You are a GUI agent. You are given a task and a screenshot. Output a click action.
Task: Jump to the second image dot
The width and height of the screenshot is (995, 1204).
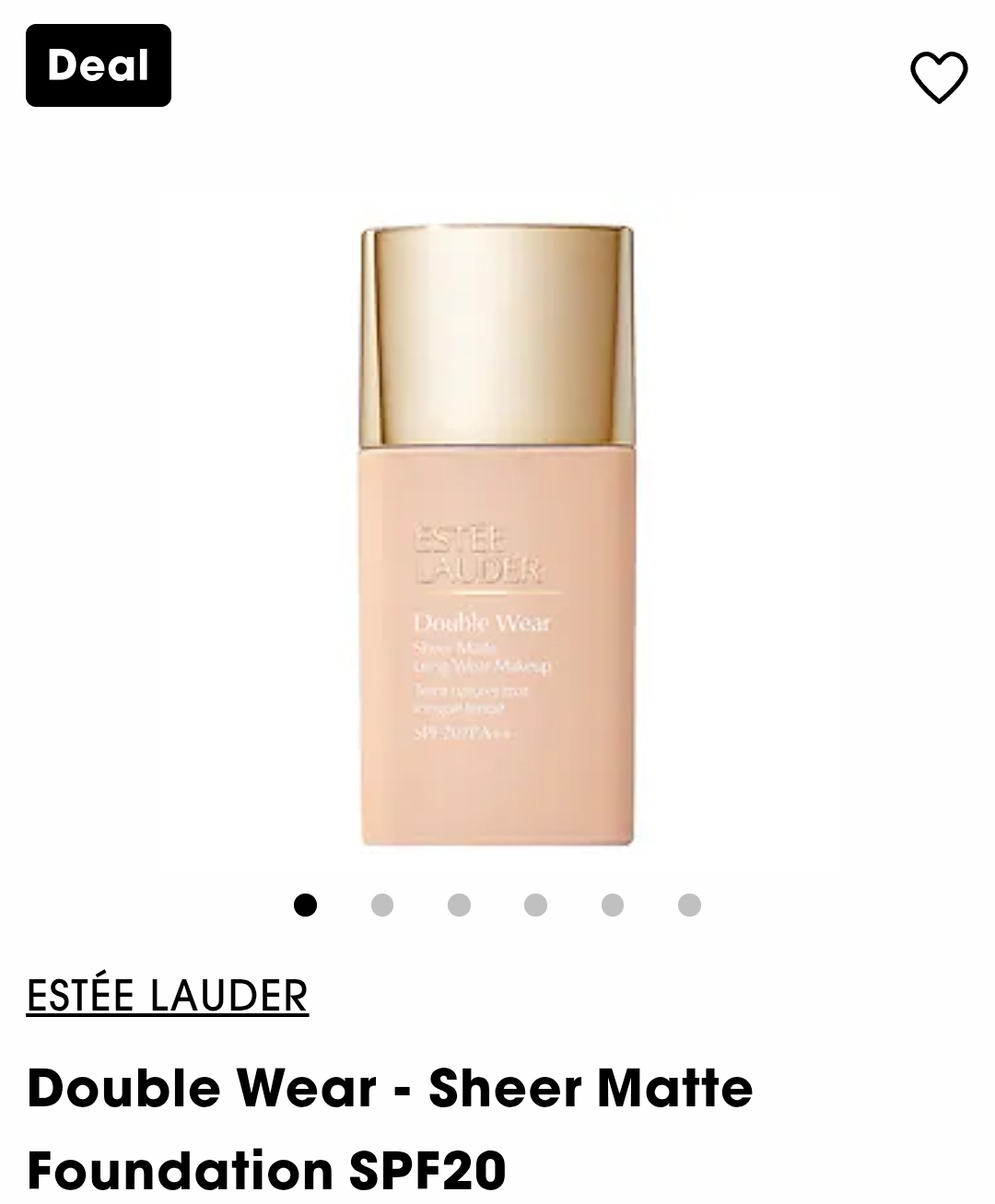coord(381,906)
